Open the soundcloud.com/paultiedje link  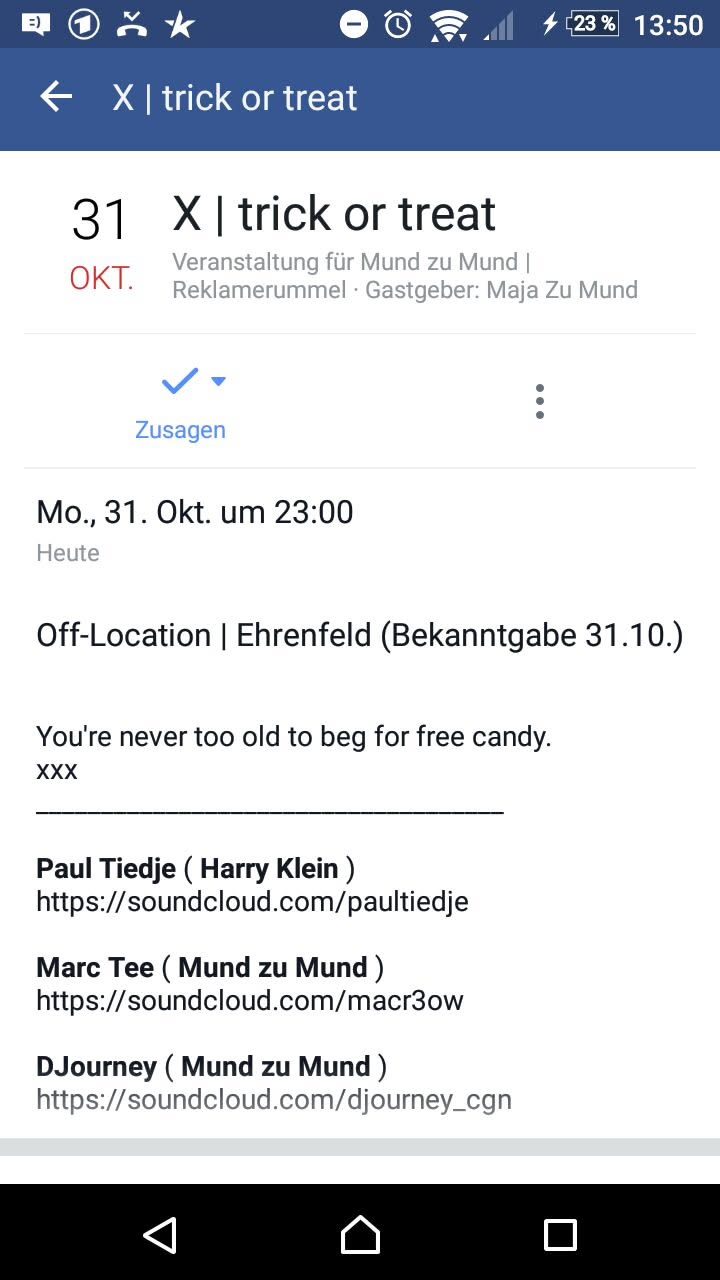[252, 902]
